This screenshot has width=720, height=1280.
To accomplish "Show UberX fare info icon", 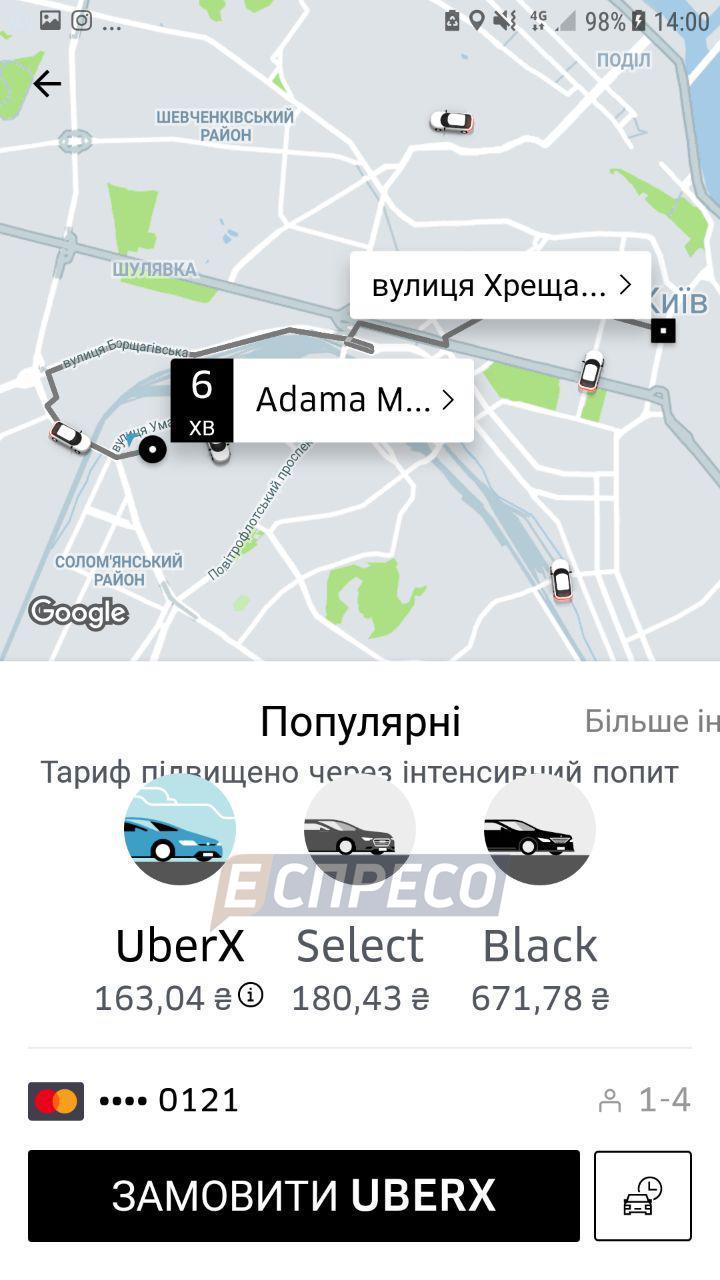I will click(x=251, y=995).
